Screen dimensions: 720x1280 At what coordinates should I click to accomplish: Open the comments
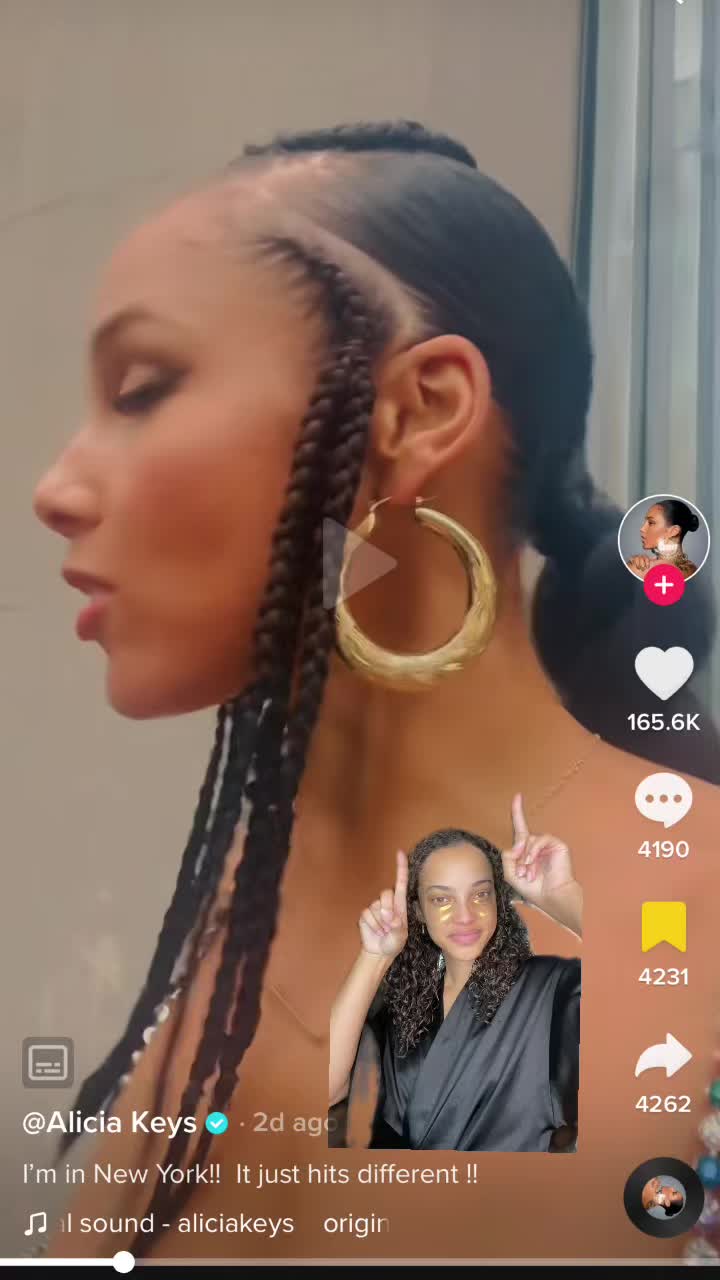pyautogui.click(x=664, y=800)
